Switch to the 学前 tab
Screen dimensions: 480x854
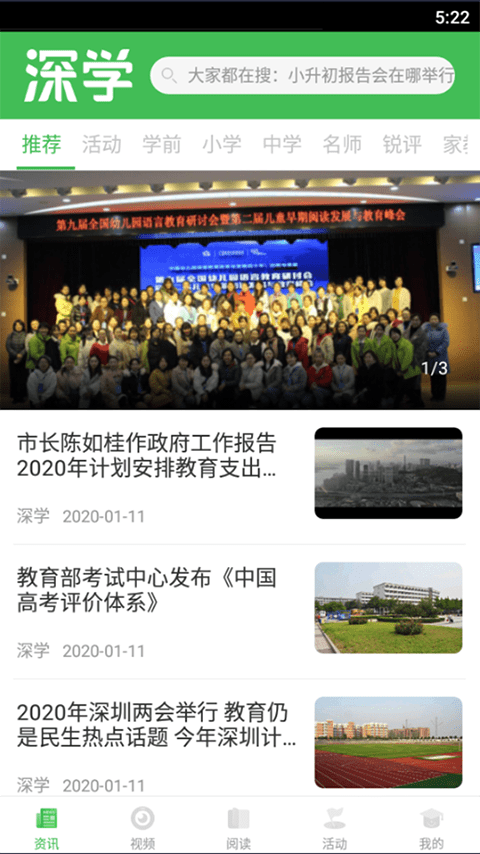pyautogui.click(x=162, y=144)
